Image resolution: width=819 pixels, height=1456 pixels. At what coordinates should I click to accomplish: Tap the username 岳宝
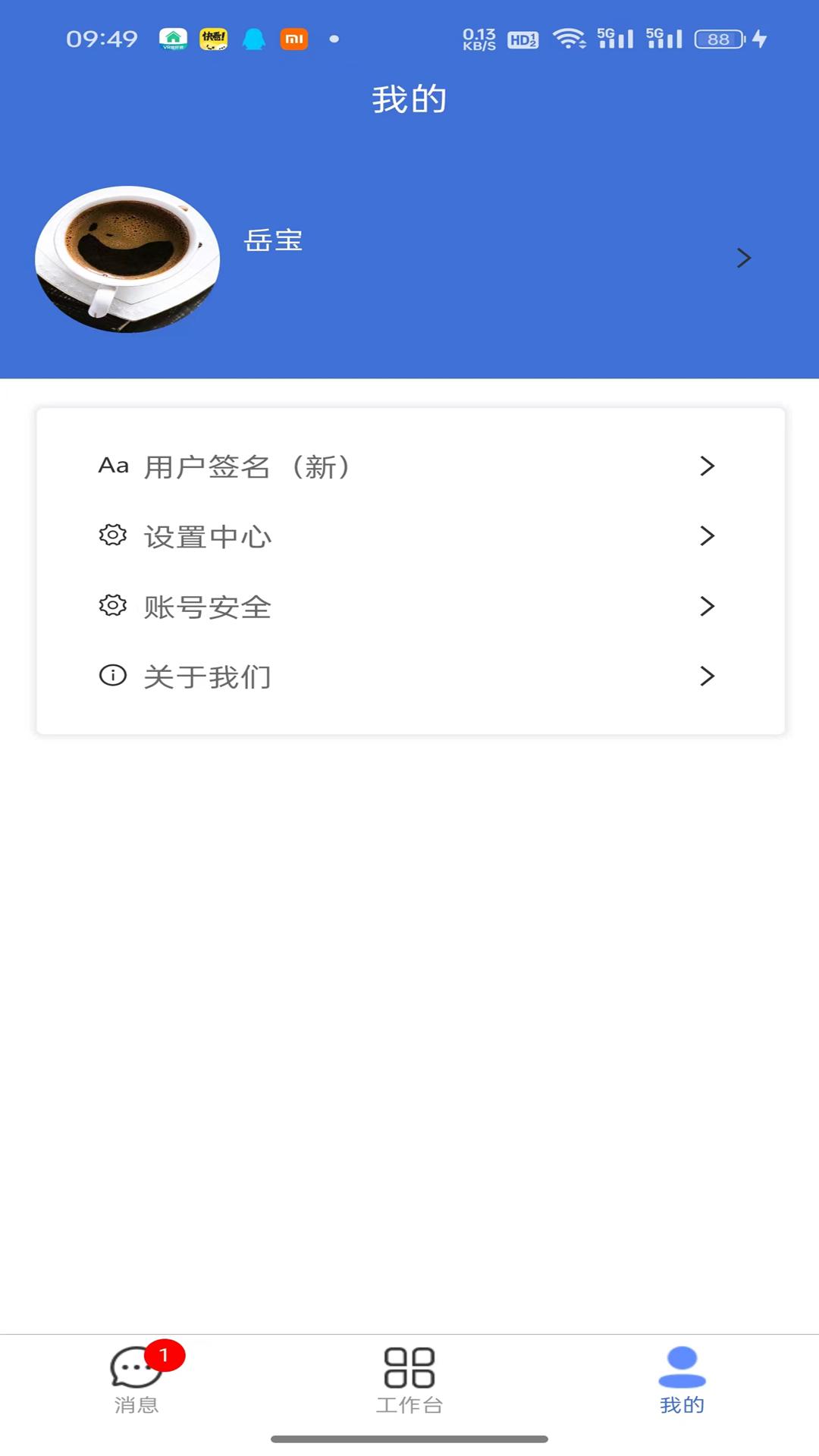(276, 241)
